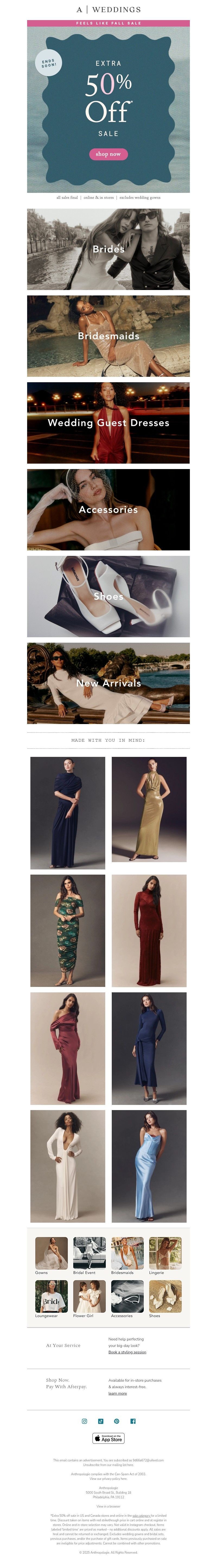Tap the shop now button
This screenshot has width=217, height=1568.
108,154
